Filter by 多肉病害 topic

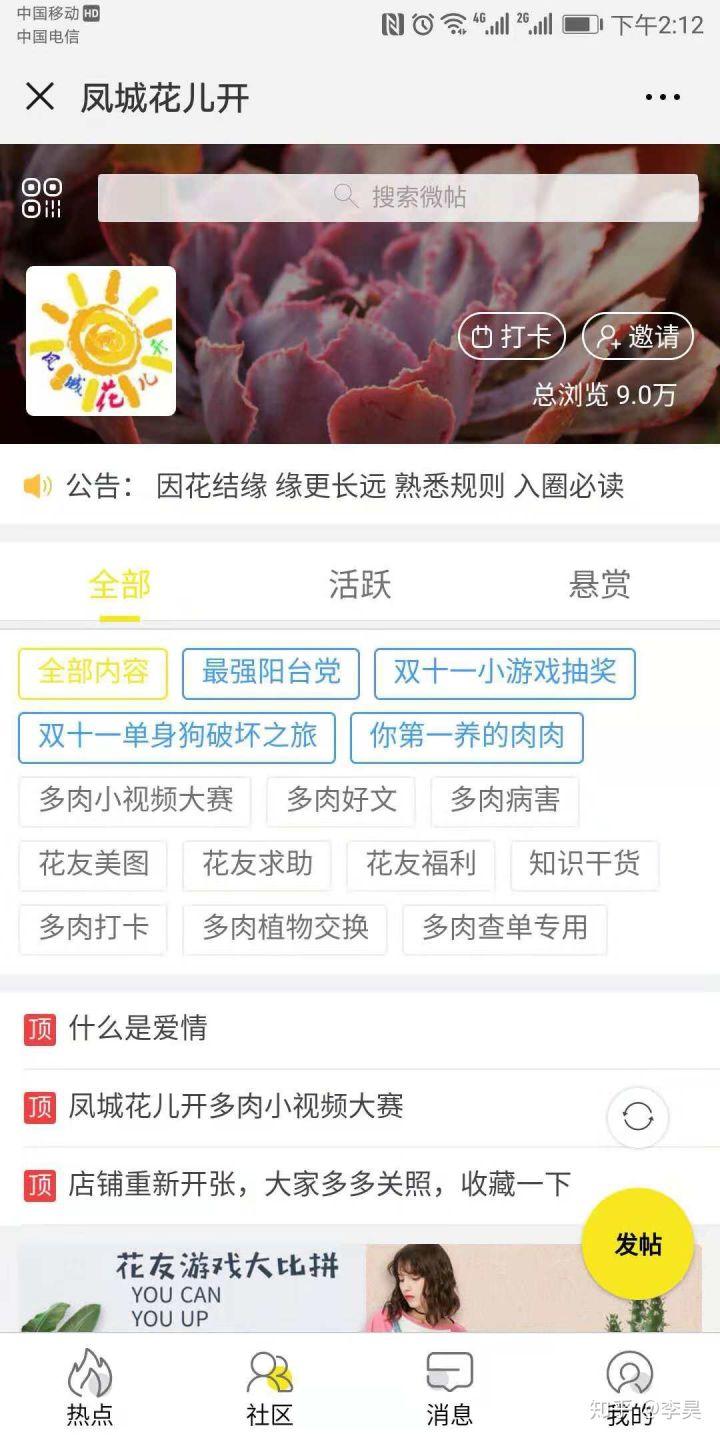point(504,800)
